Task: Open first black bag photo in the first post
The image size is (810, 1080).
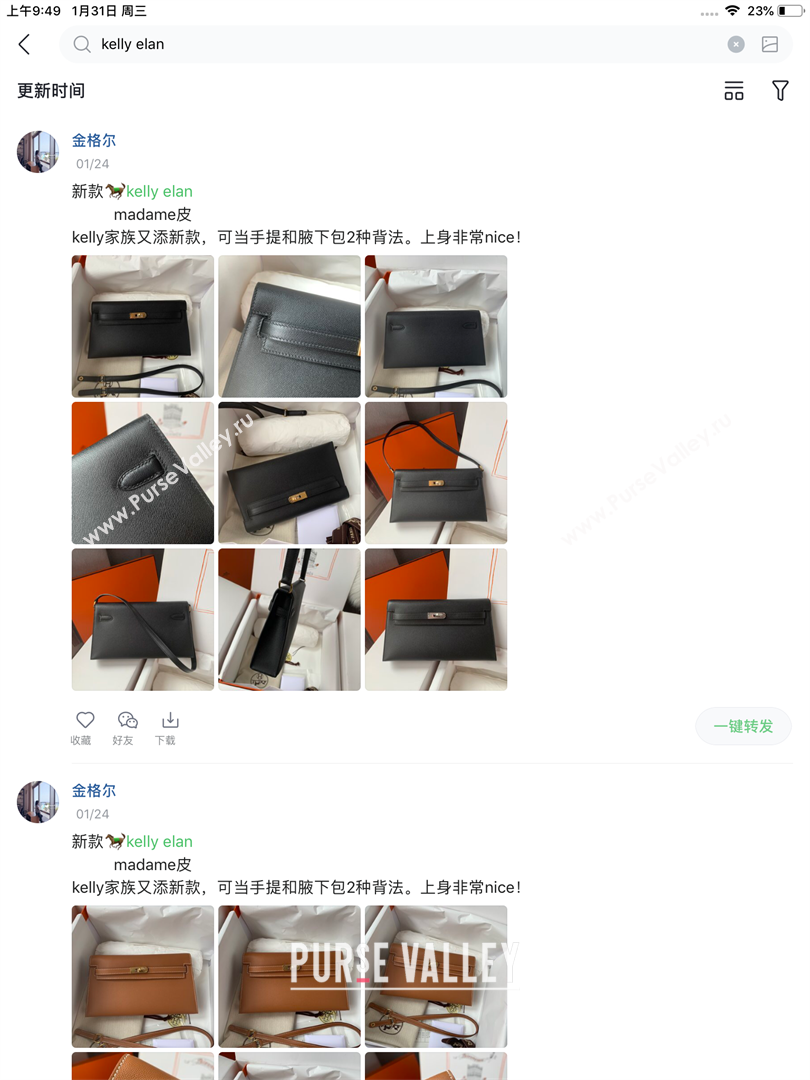Action: [143, 326]
